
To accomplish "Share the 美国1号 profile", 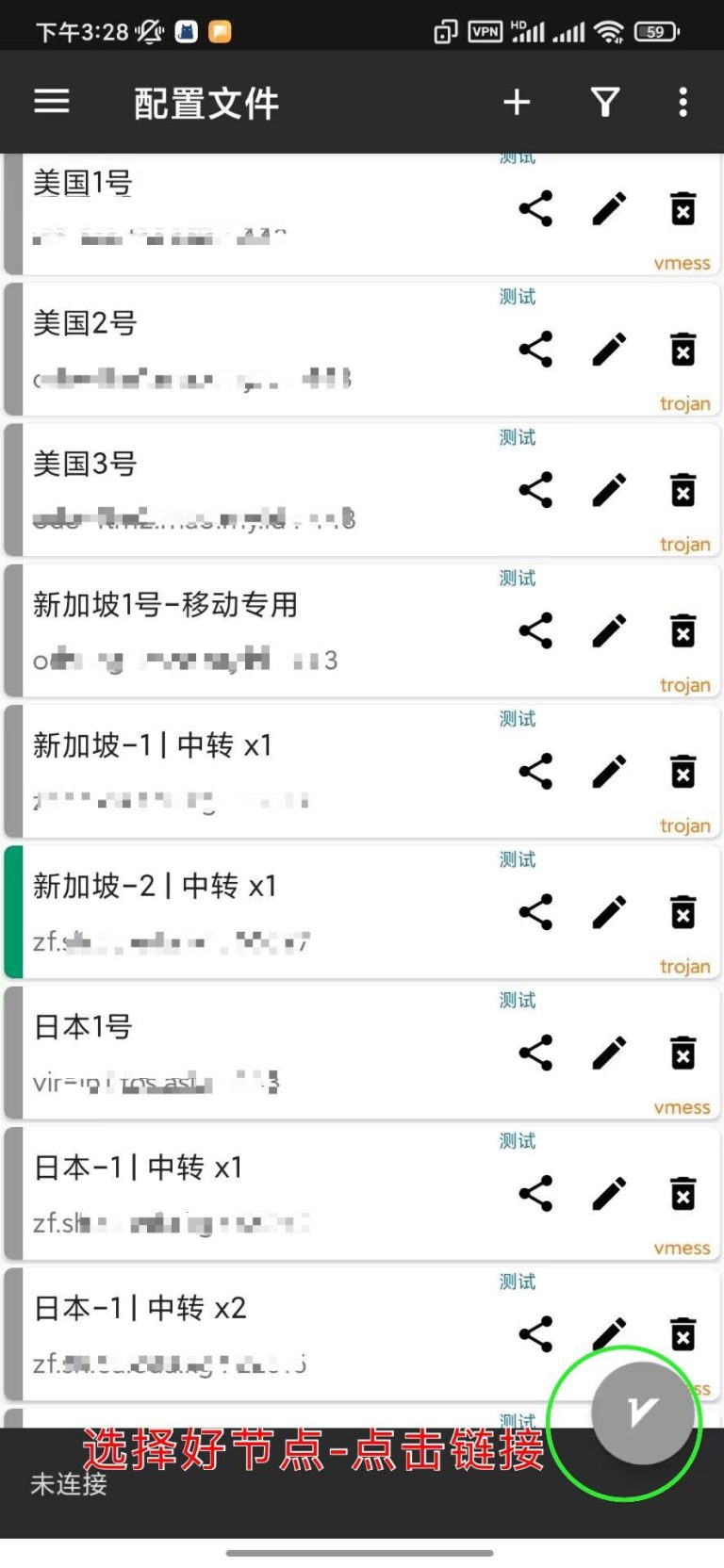I will (535, 208).
